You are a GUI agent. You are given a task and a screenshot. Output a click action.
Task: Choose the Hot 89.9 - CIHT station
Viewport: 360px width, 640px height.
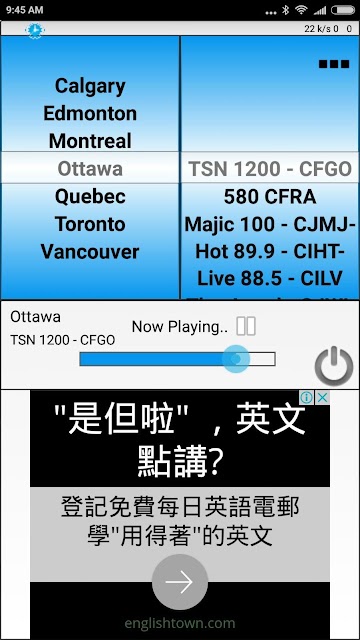coord(270,252)
